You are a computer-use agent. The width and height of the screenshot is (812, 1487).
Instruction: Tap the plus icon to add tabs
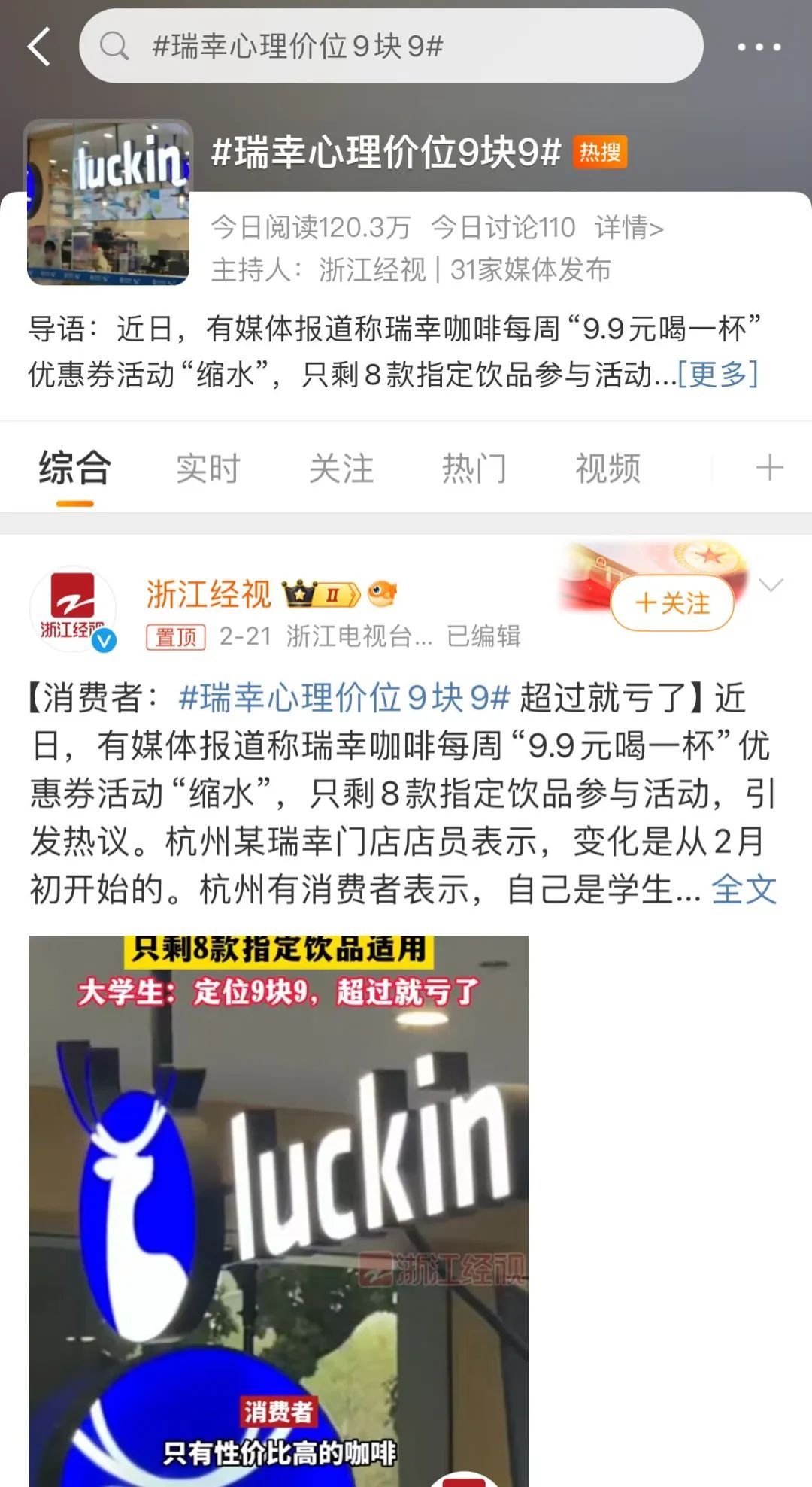click(x=769, y=468)
